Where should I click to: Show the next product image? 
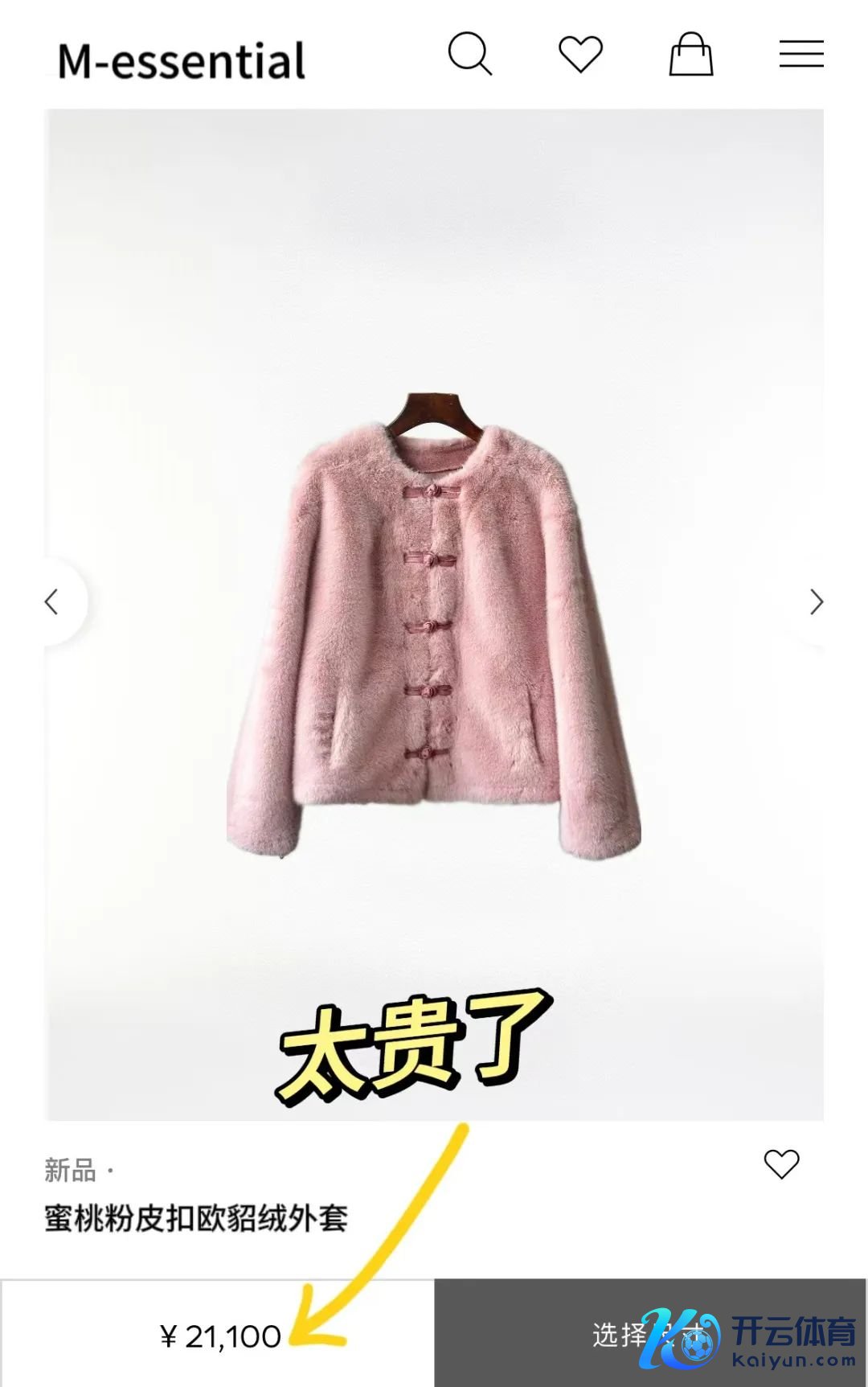[x=816, y=601]
